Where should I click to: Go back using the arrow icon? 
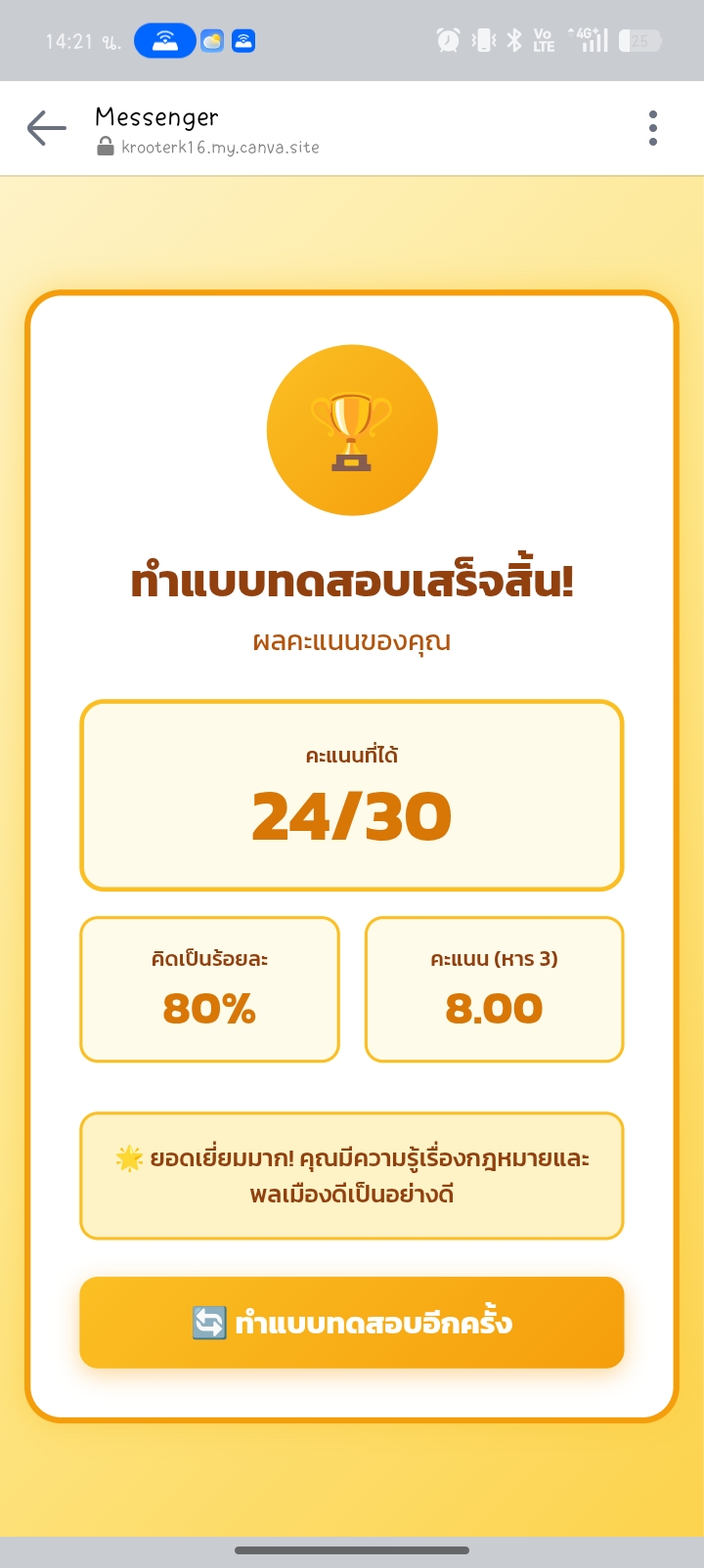46,128
